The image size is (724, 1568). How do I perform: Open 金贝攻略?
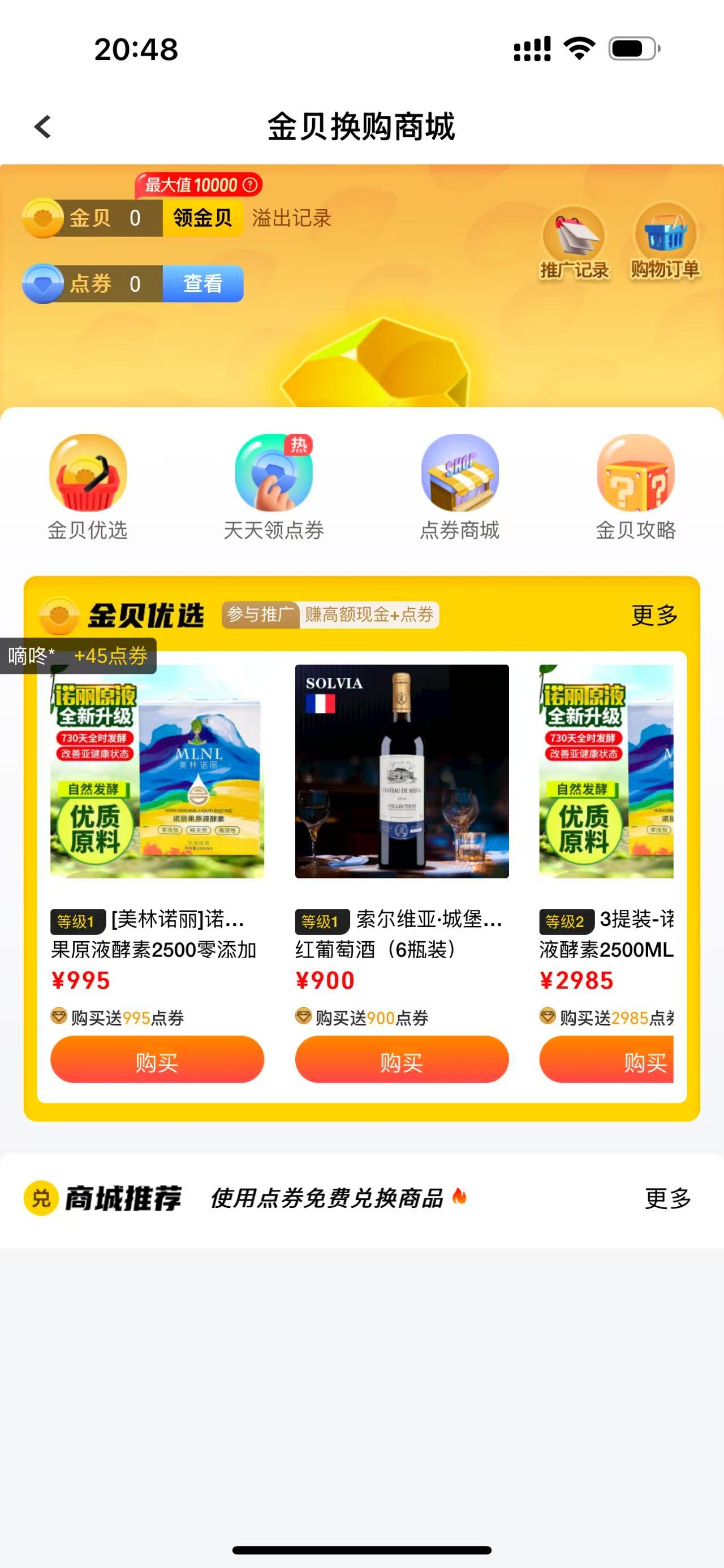coord(636,487)
